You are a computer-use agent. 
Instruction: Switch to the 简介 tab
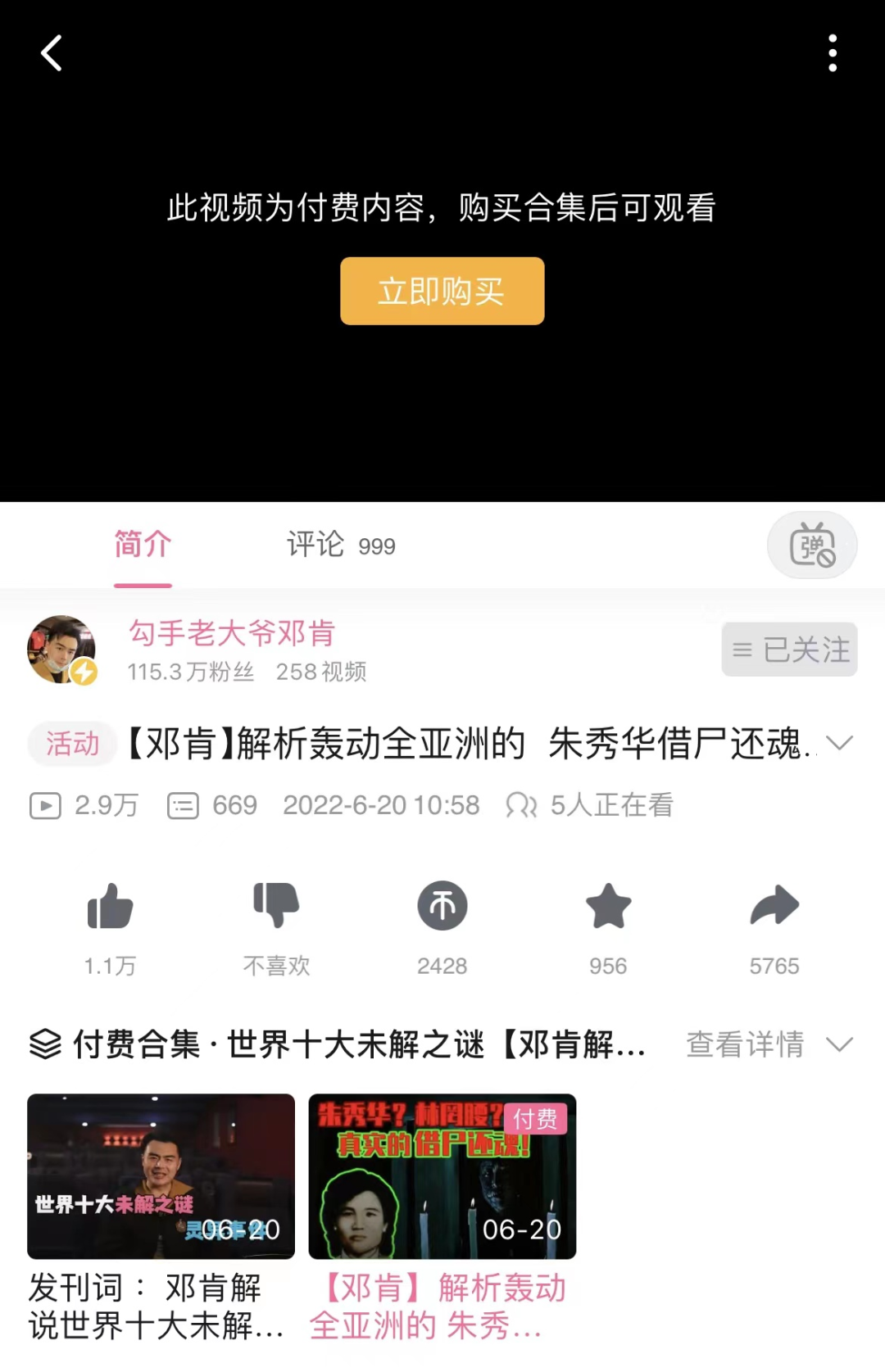coord(143,545)
